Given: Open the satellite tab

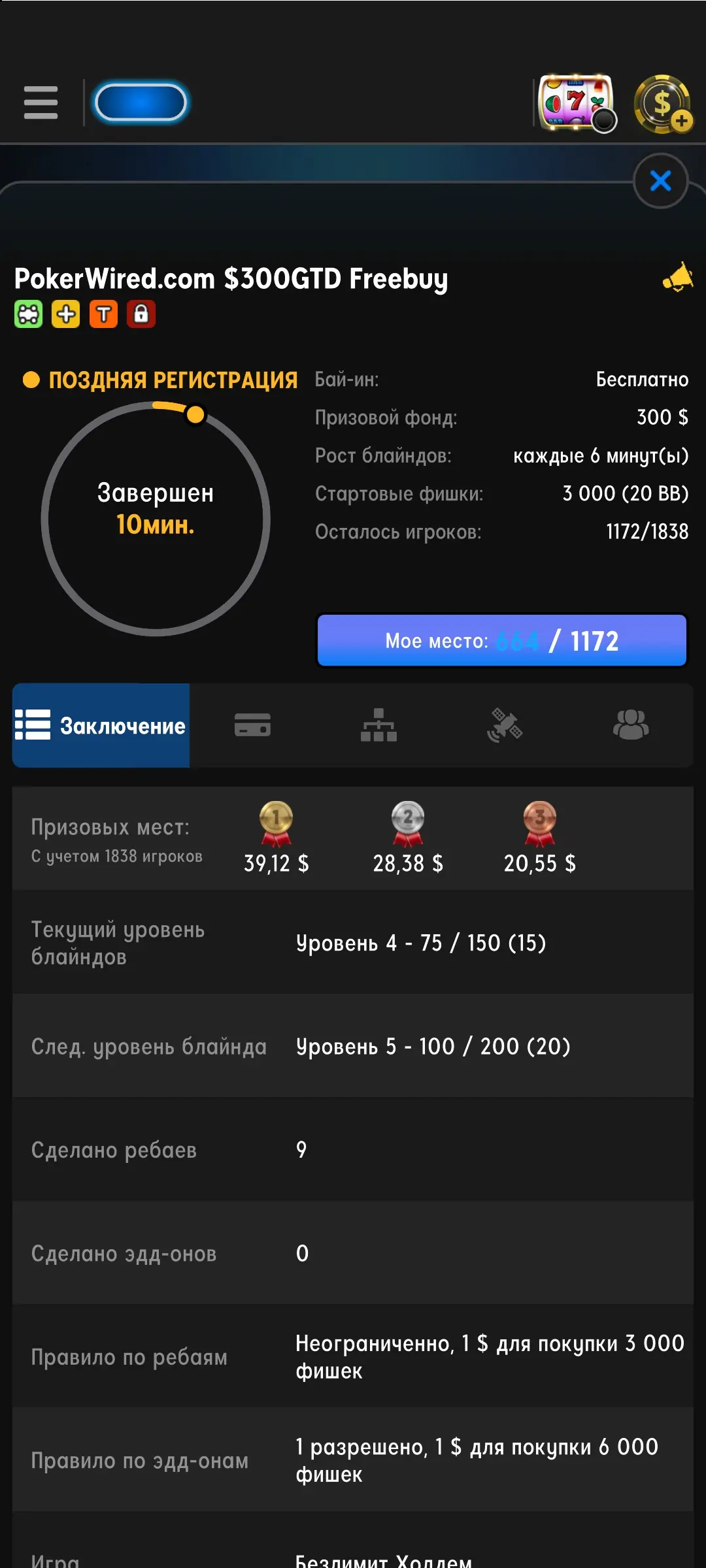Looking at the screenshot, I should click(x=505, y=725).
